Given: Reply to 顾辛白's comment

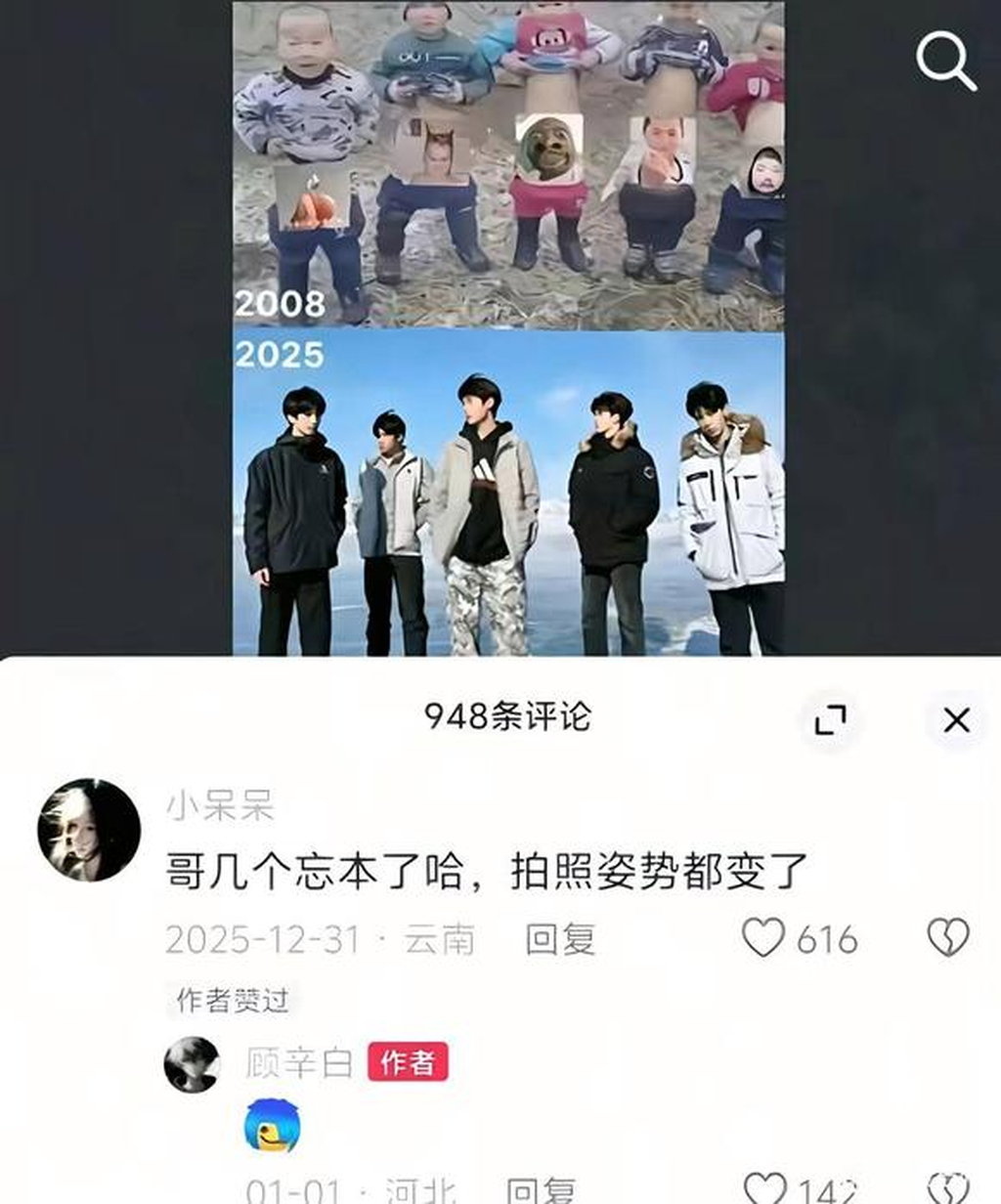Looking at the screenshot, I should tap(540, 1191).
